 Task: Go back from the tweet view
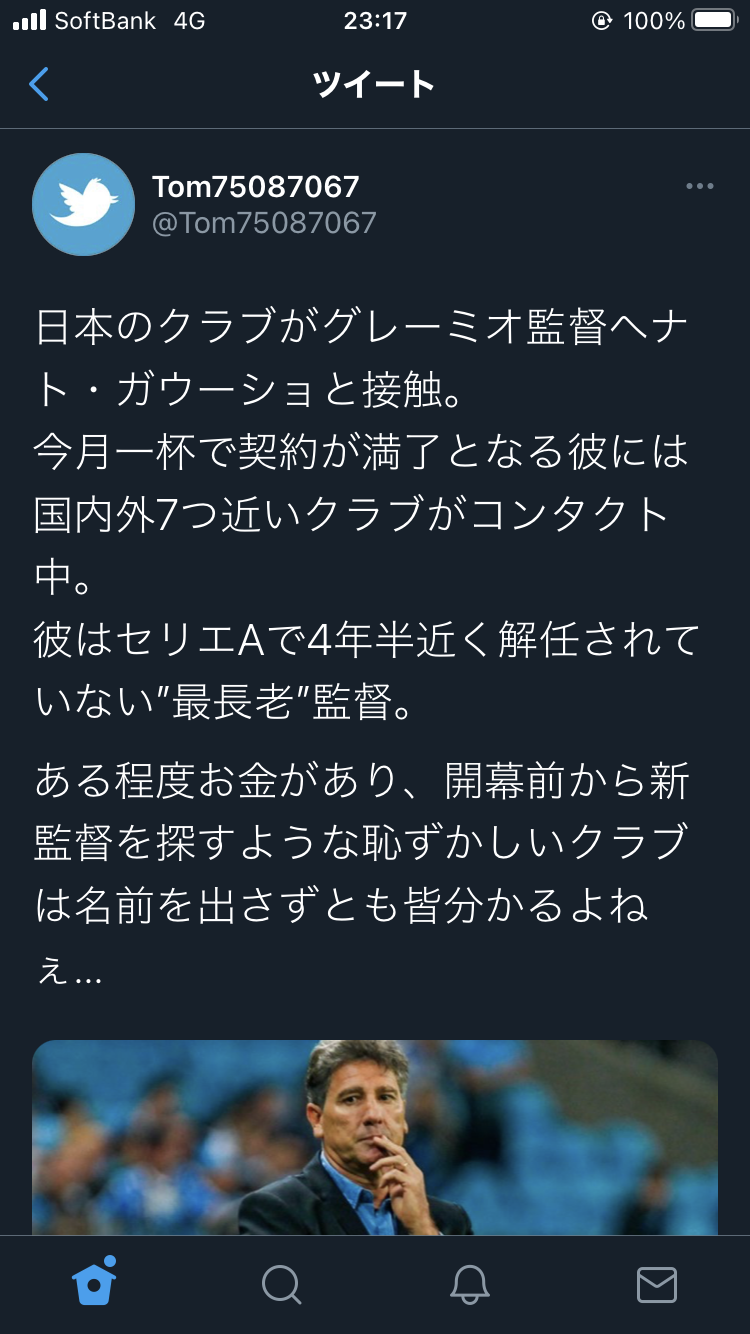coord(39,85)
